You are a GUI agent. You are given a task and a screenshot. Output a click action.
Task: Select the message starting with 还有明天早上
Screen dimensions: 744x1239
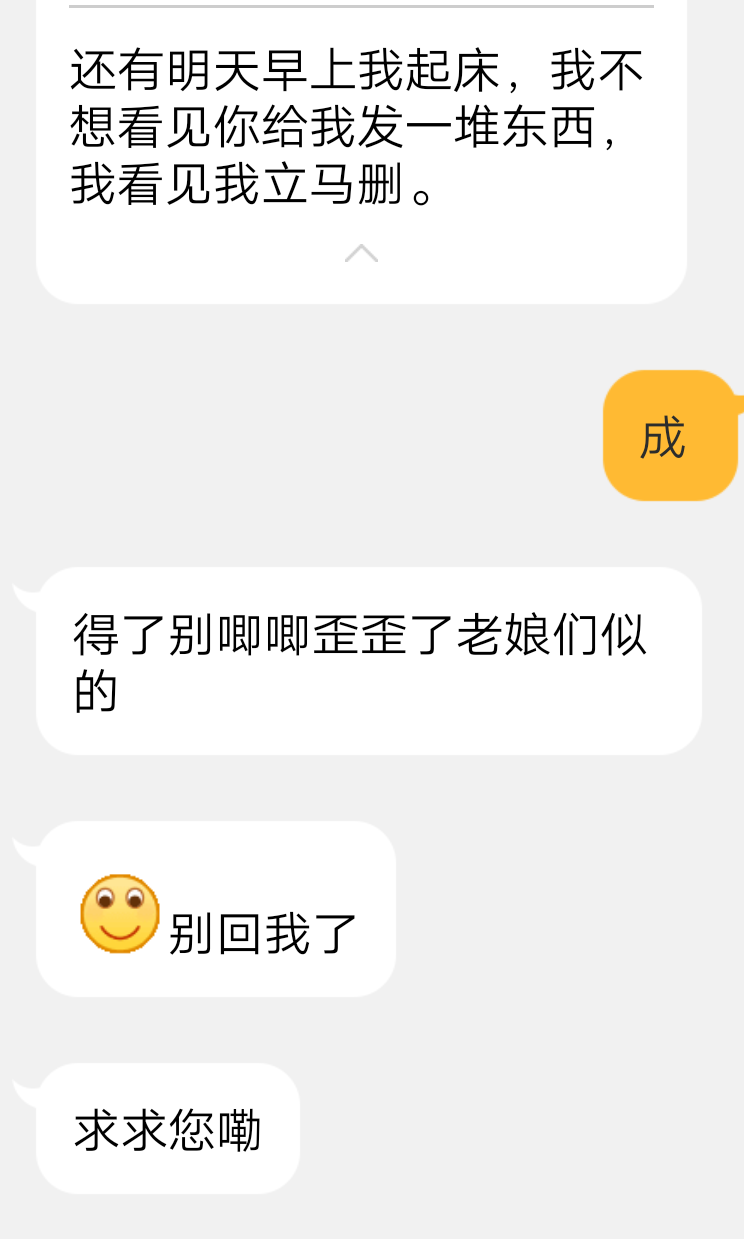tap(362, 130)
